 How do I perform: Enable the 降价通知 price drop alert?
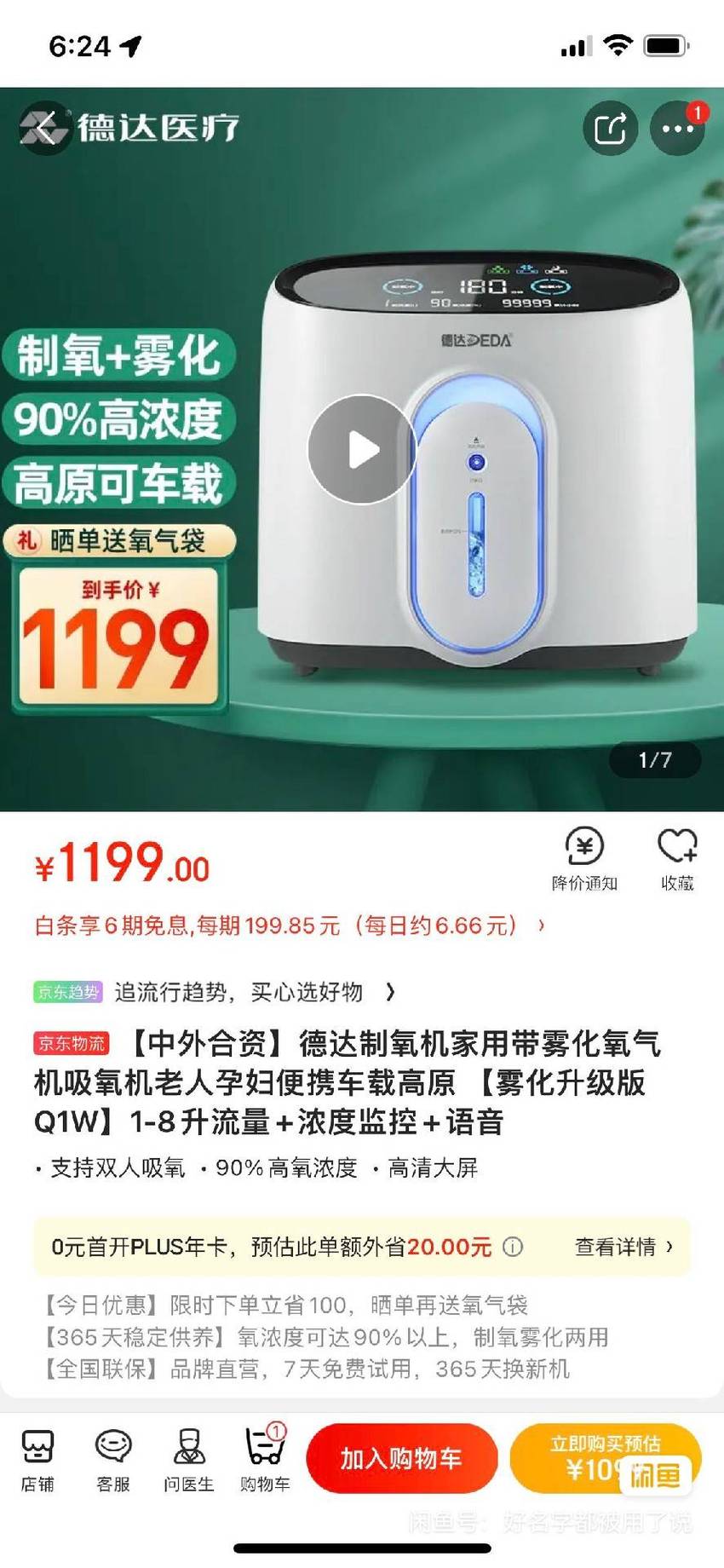(x=584, y=859)
